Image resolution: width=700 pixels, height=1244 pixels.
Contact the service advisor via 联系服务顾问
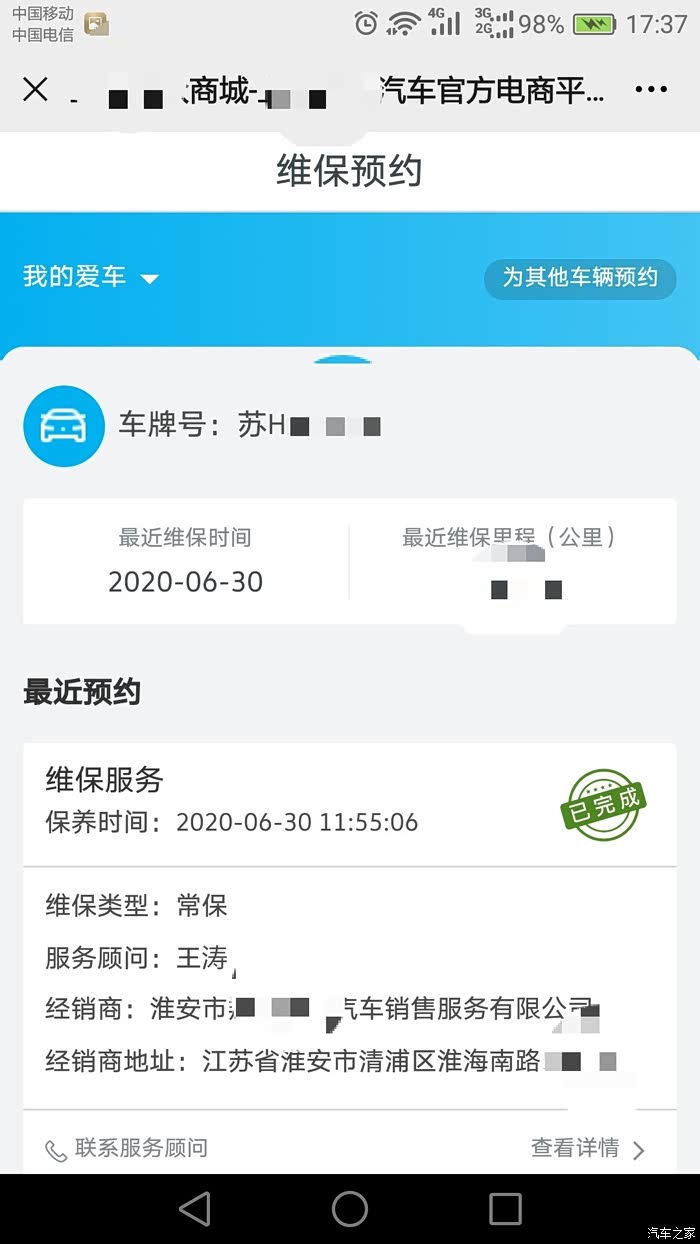pyautogui.click(x=127, y=1148)
